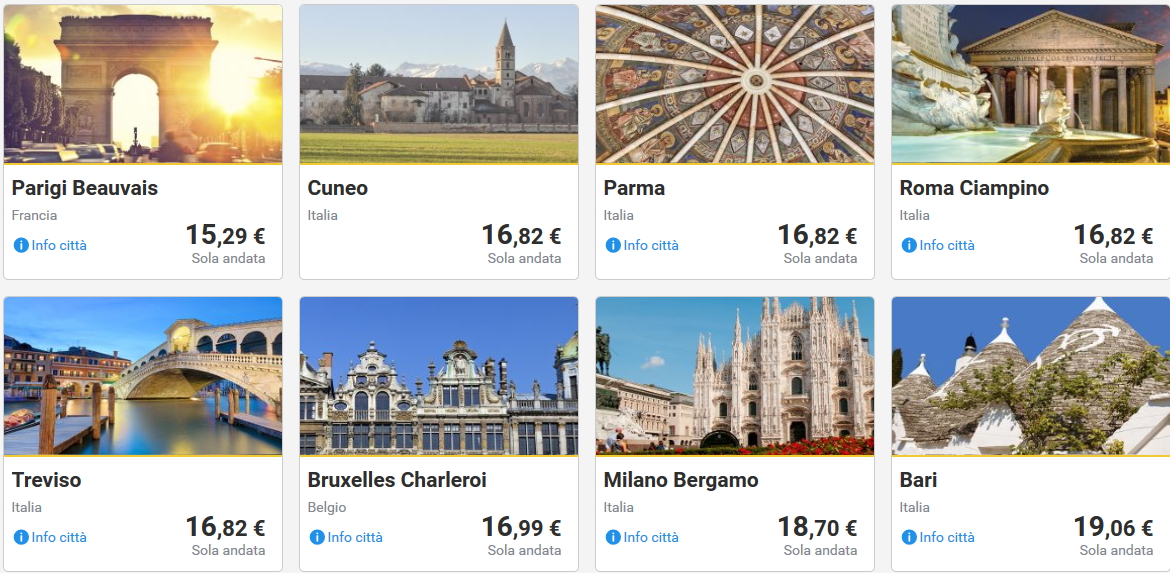Image resolution: width=1170 pixels, height=573 pixels.
Task: View Info città for Parigi Beauvais
Action: [x=51, y=245]
